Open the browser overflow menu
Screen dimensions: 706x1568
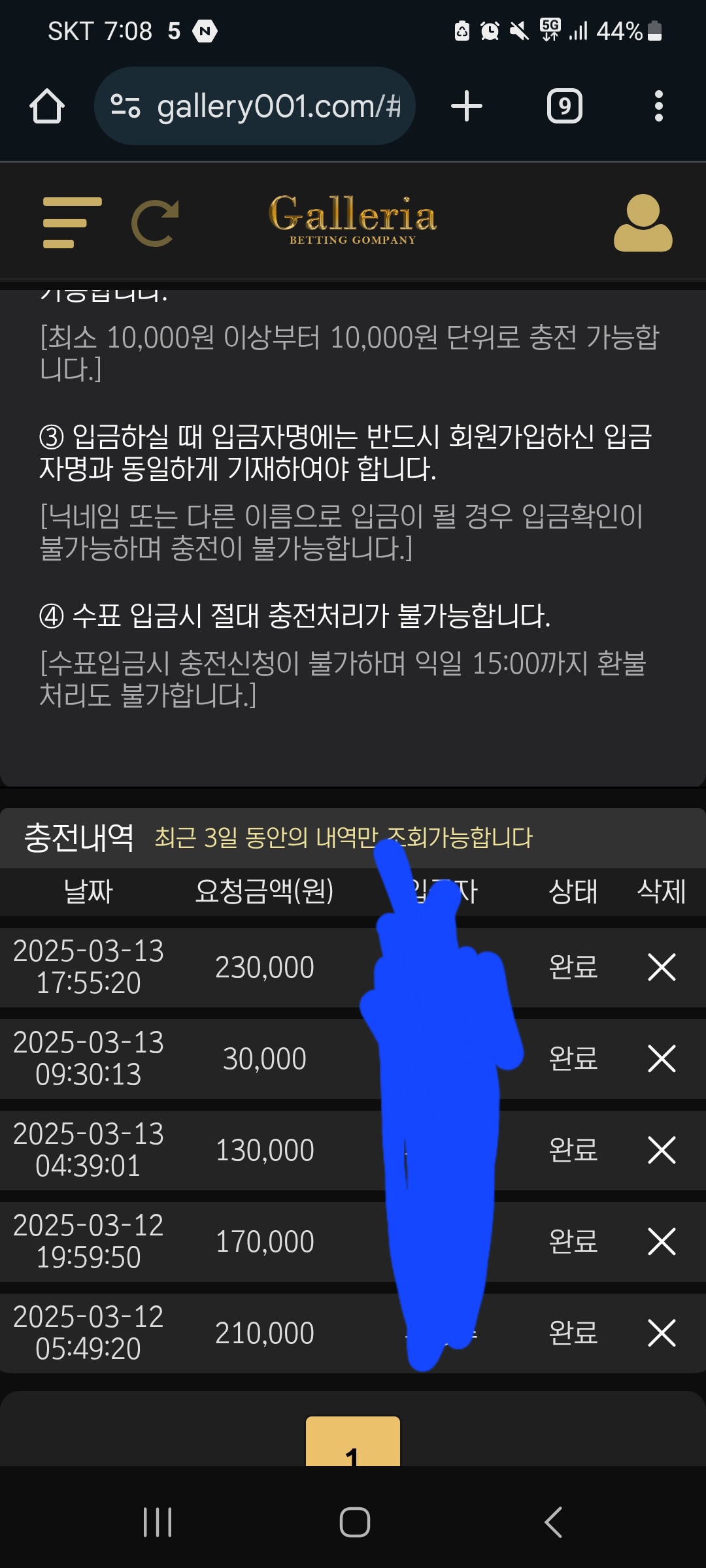point(658,106)
